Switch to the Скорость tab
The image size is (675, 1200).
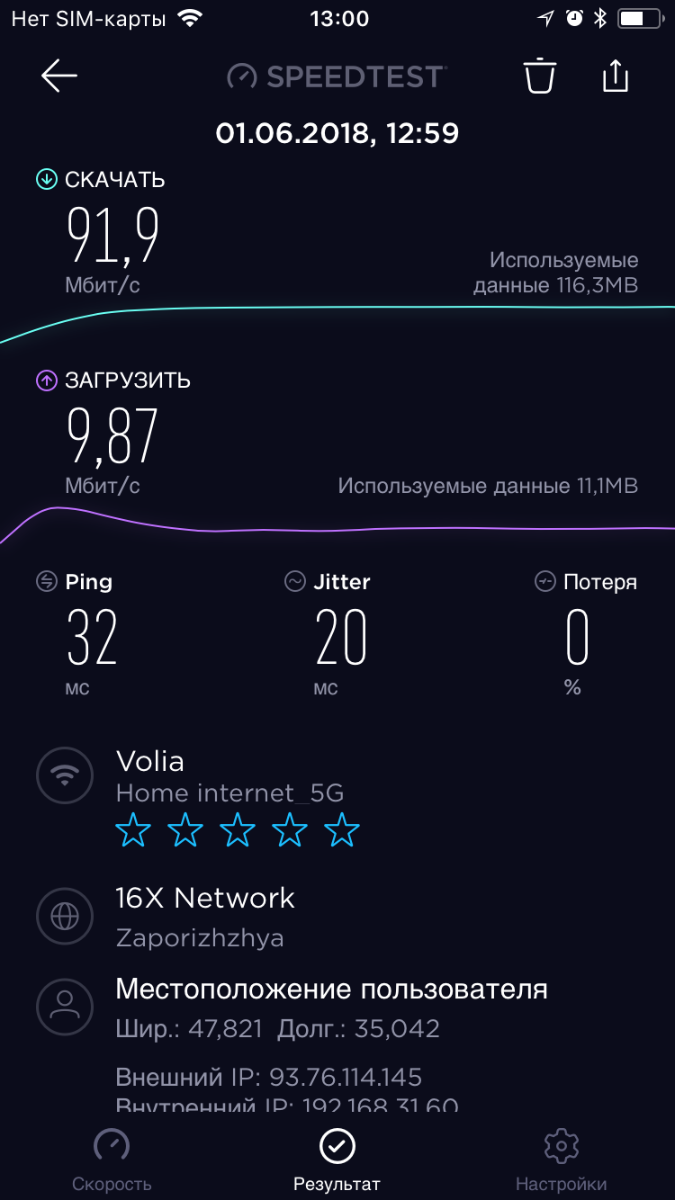click(112, 1160)
